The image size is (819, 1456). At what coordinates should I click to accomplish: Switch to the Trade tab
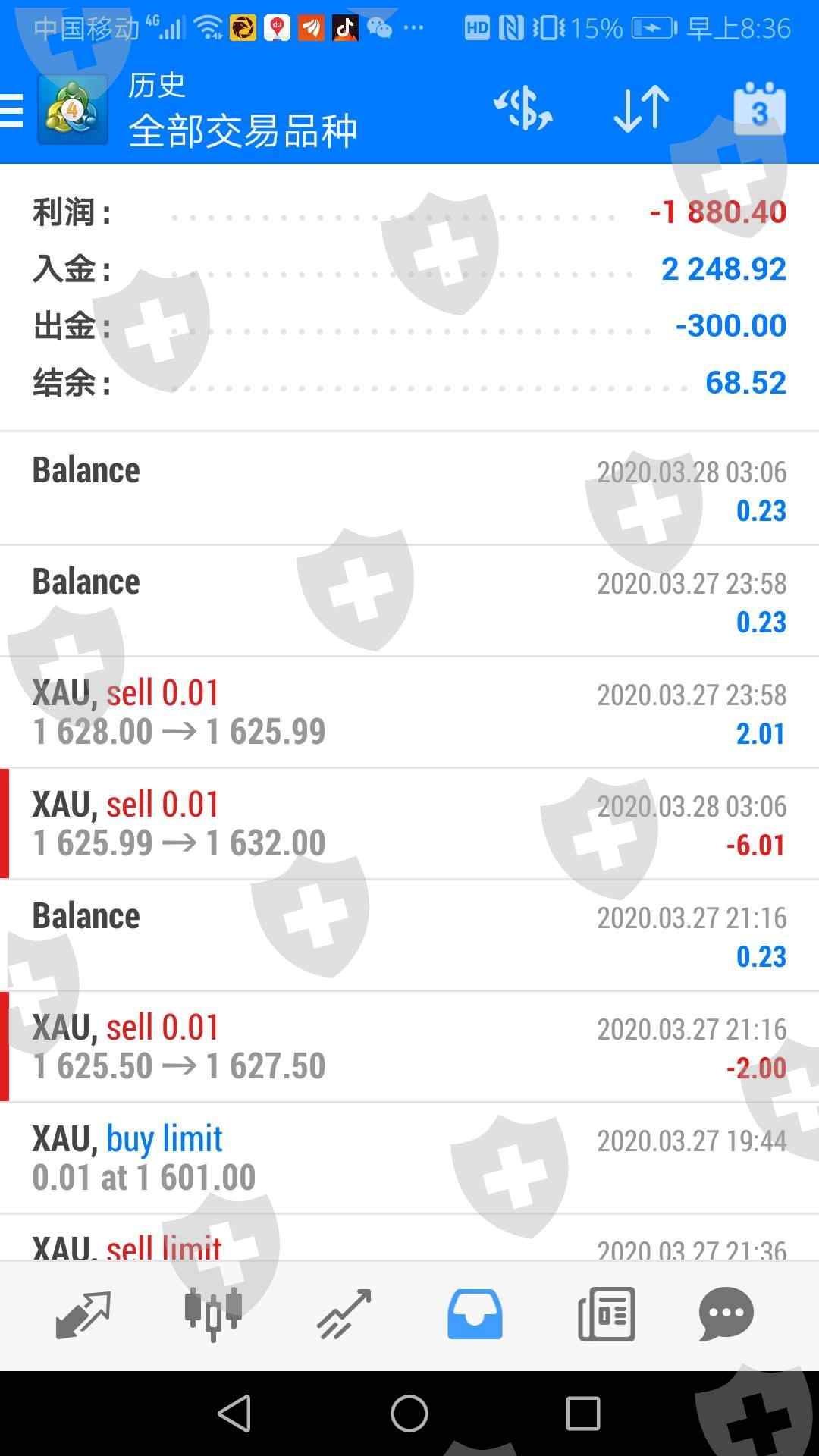coord(344,1315)
